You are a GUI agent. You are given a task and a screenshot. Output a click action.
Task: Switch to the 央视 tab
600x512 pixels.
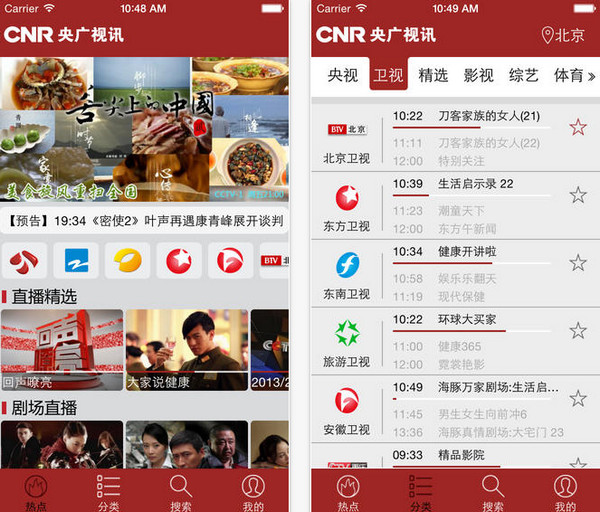point(343,75)
